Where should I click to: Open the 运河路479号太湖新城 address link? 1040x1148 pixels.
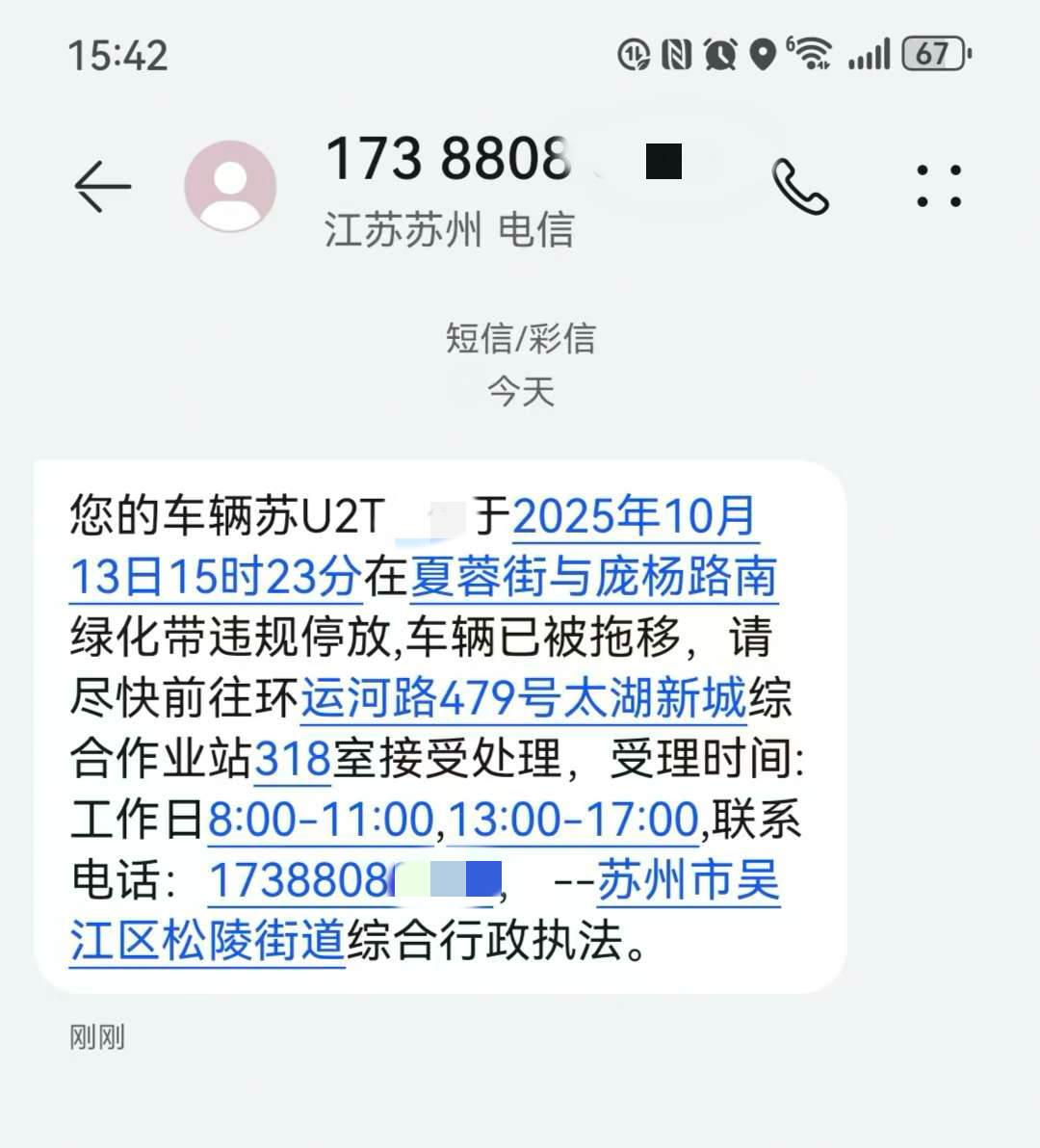click(524, 698)
